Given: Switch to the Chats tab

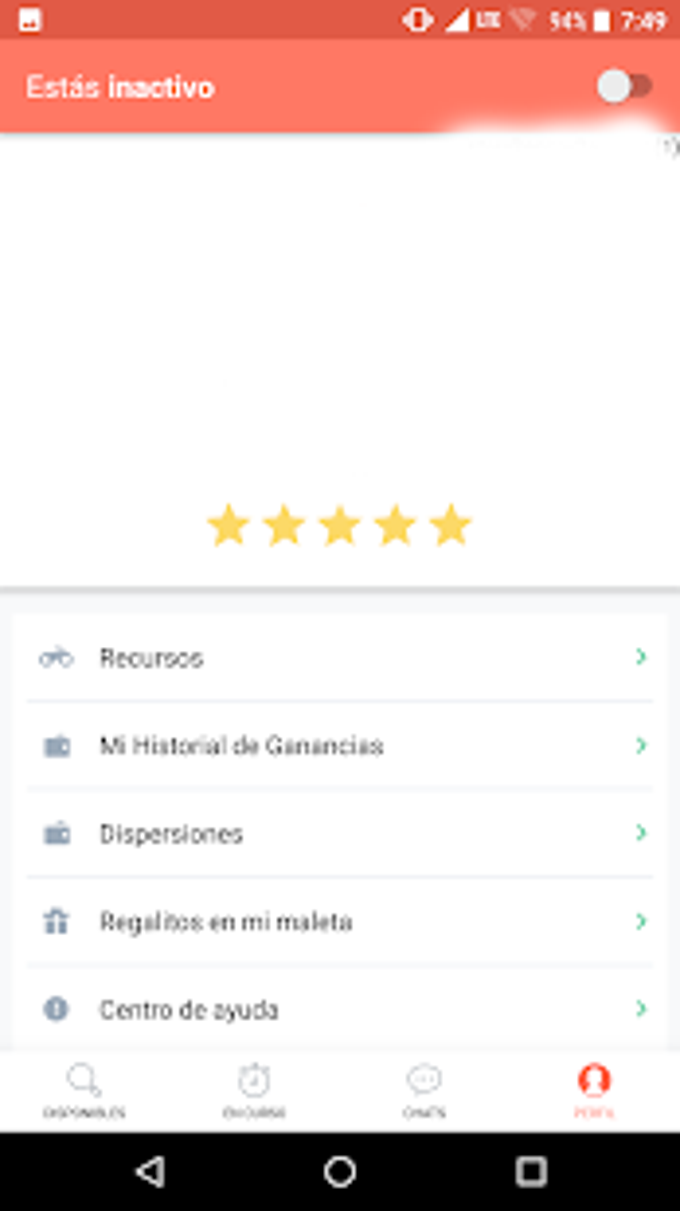Looking at the screenshot, I should click(x=425, y=1091).
